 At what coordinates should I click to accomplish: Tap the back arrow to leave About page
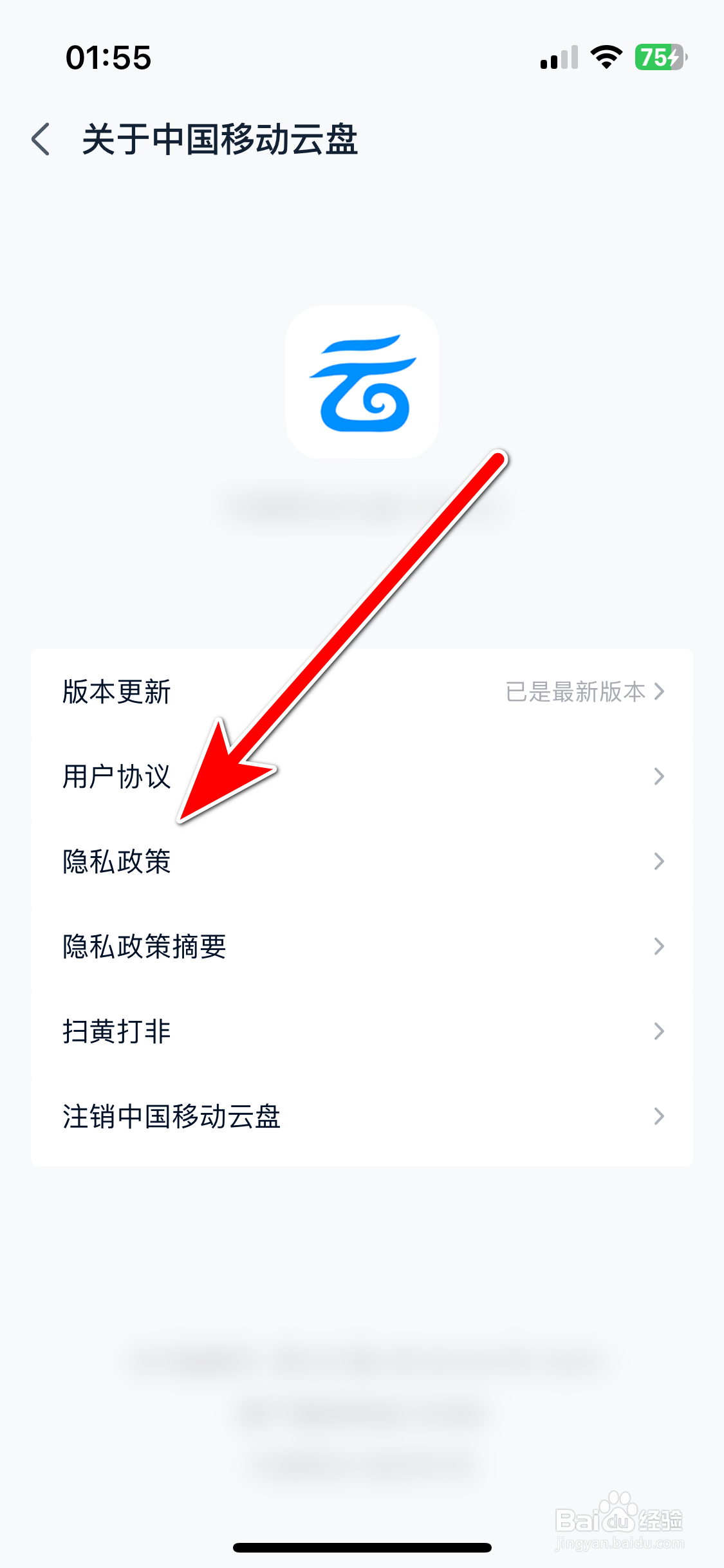(41, 138)
